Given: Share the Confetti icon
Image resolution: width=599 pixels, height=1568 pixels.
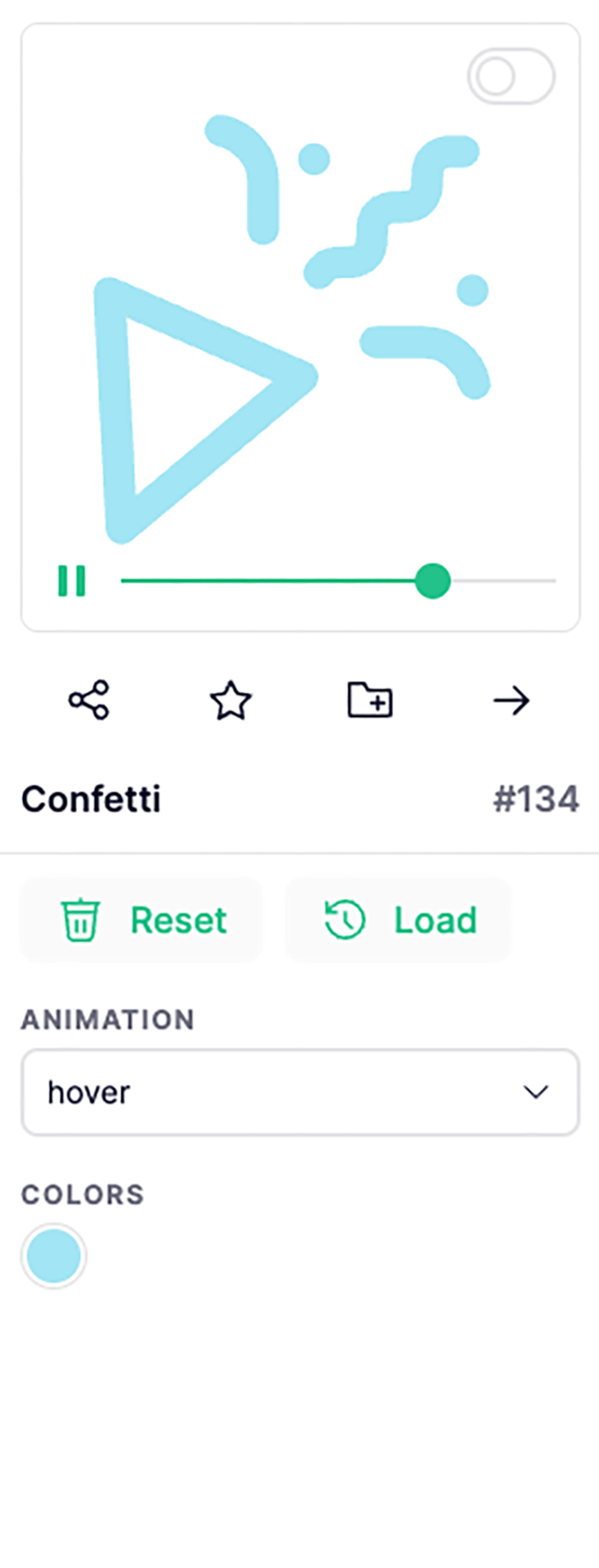Looking at the screenshot, I should (x=88, y=701).
